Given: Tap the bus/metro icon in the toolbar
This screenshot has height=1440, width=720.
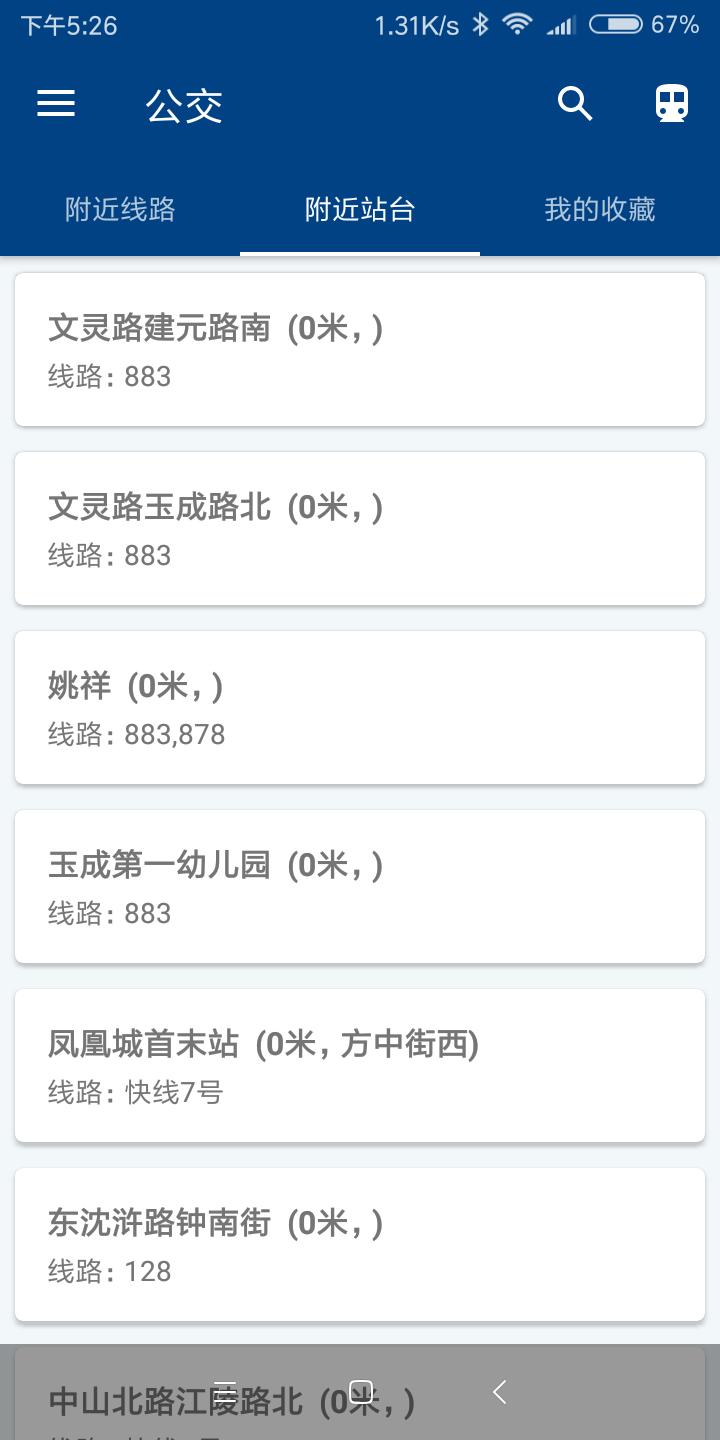Looking at the screenshot, I should (671, 103).
